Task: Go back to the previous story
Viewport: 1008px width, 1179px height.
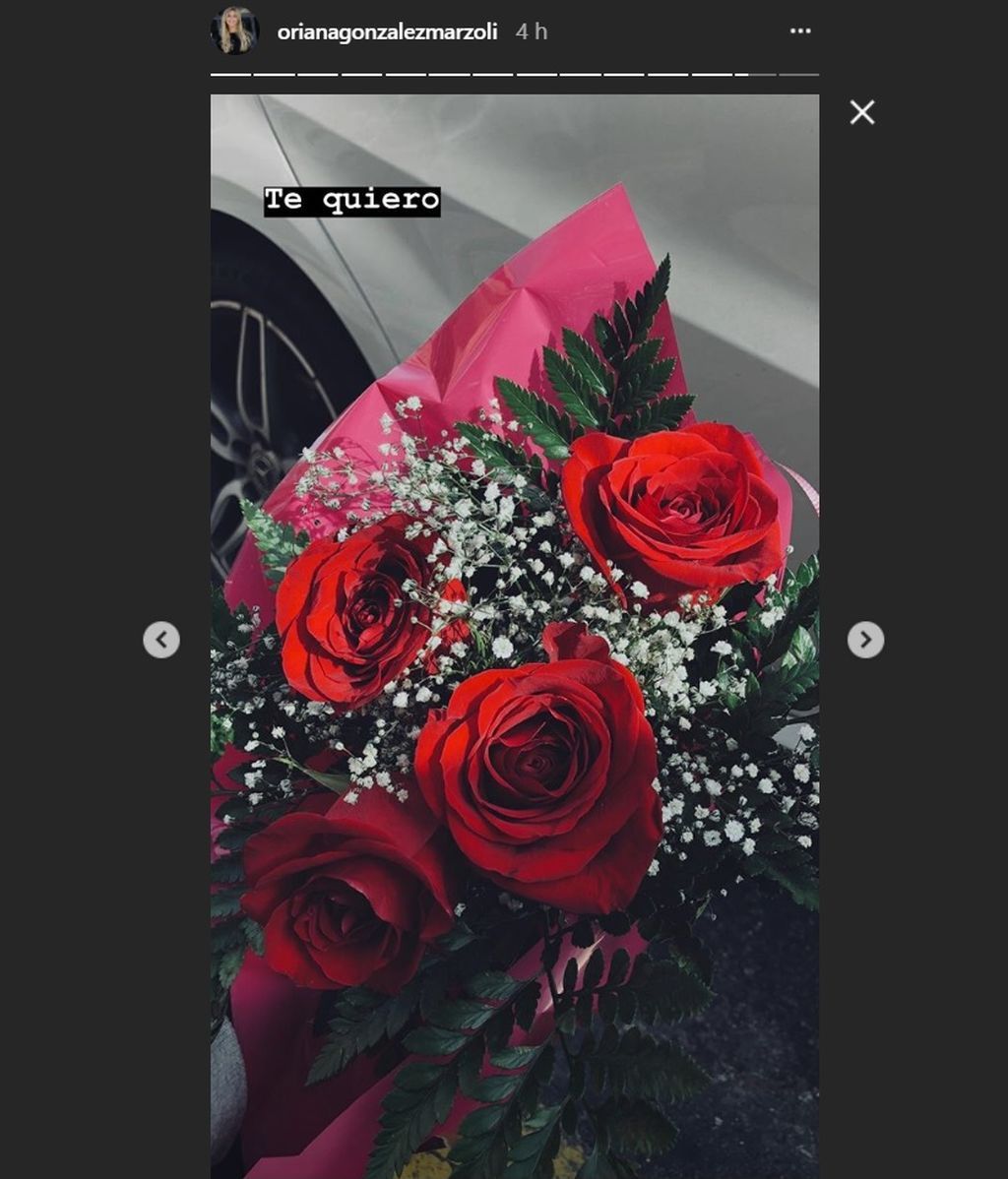Action: tap(161, 640)
